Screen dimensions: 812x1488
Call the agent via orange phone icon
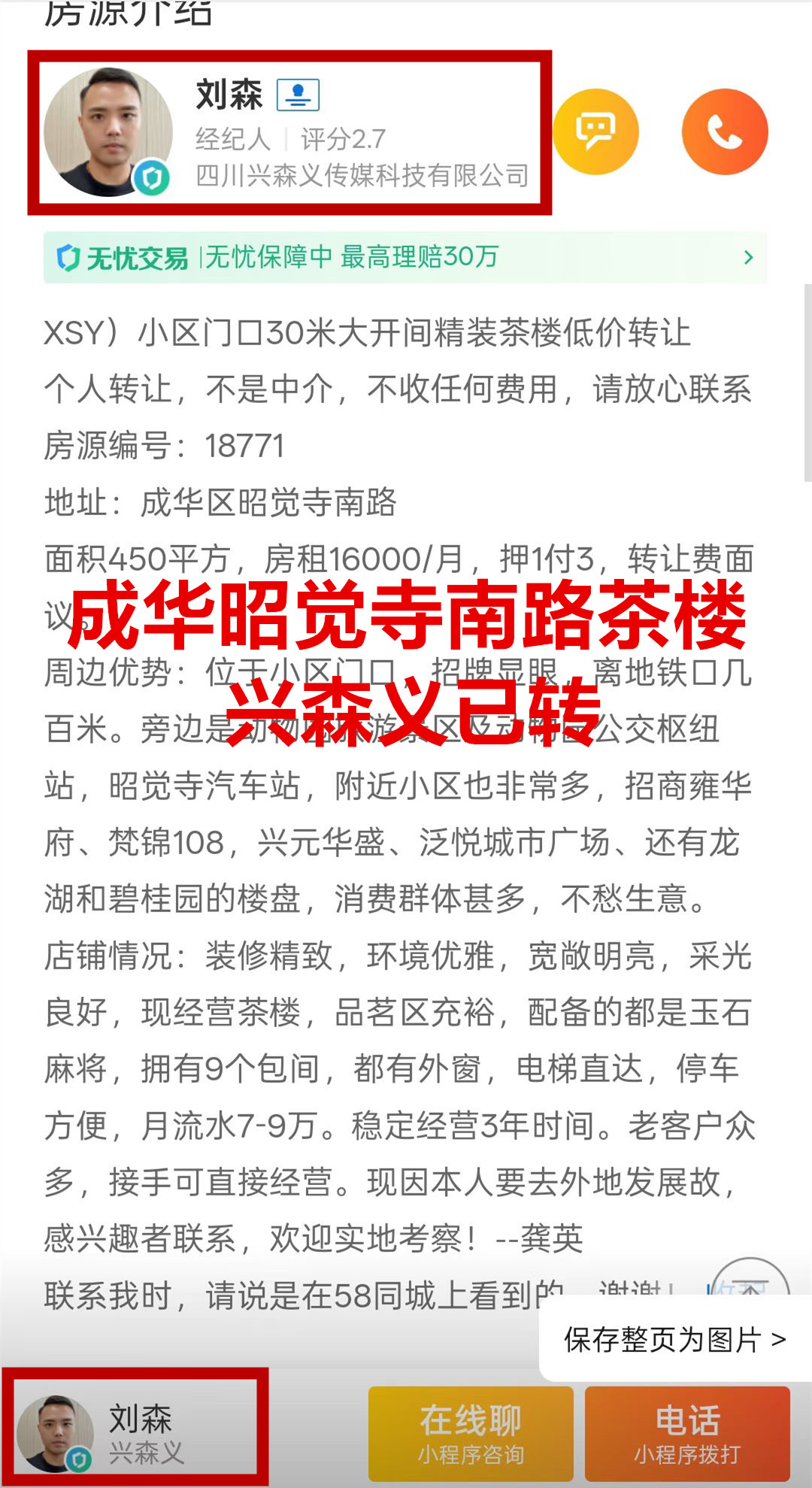724,132
